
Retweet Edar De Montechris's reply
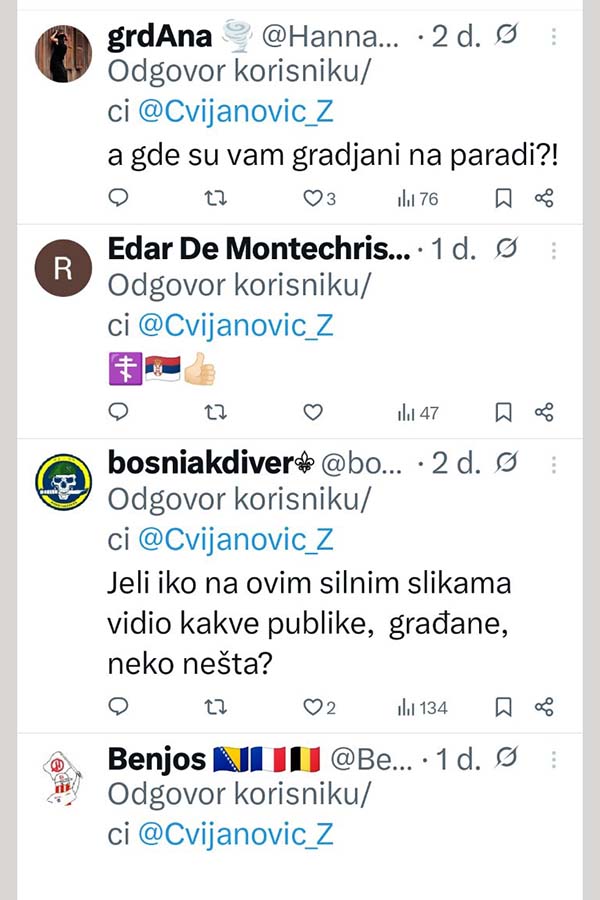215,411
